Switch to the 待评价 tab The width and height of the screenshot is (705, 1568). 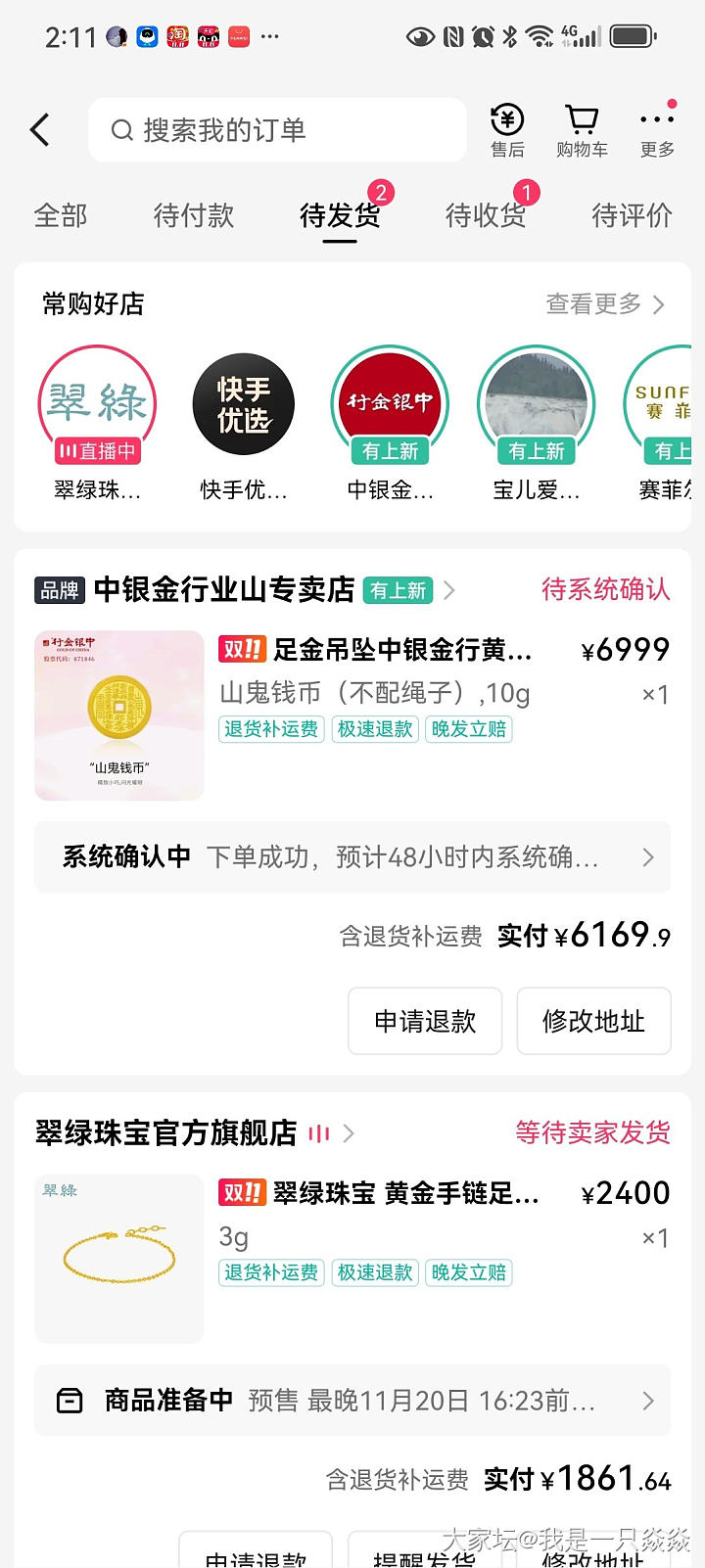(632, 215)
